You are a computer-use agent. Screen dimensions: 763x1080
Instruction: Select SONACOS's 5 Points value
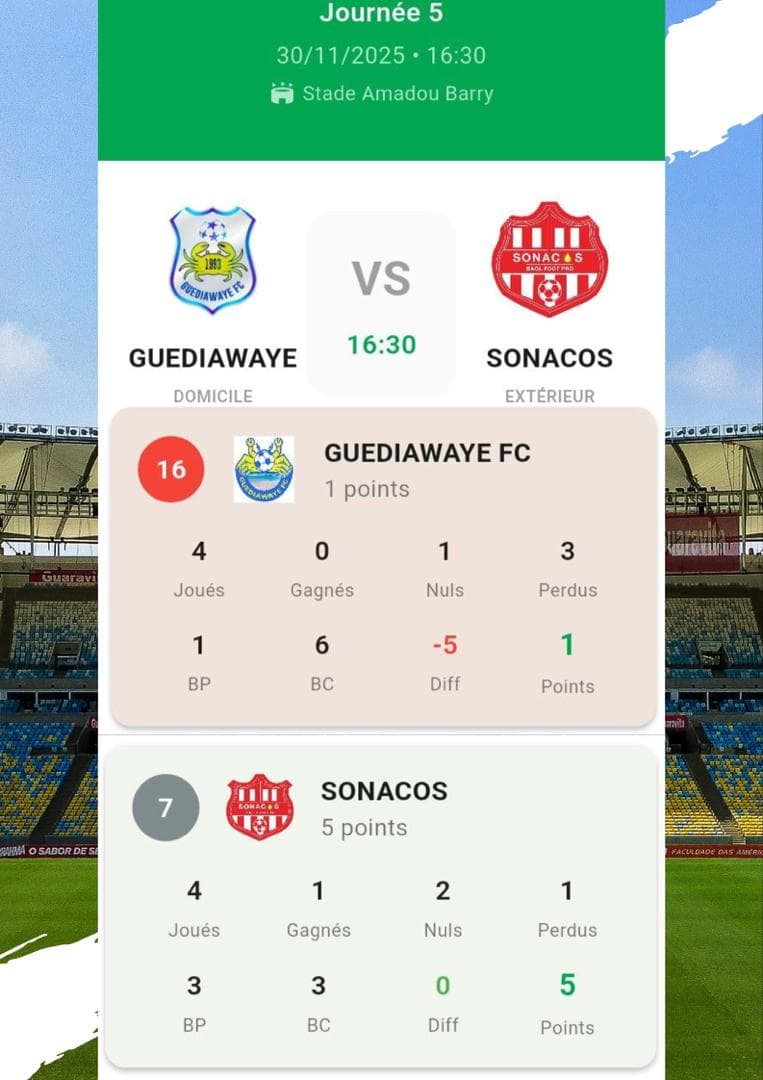click(567, 985)
